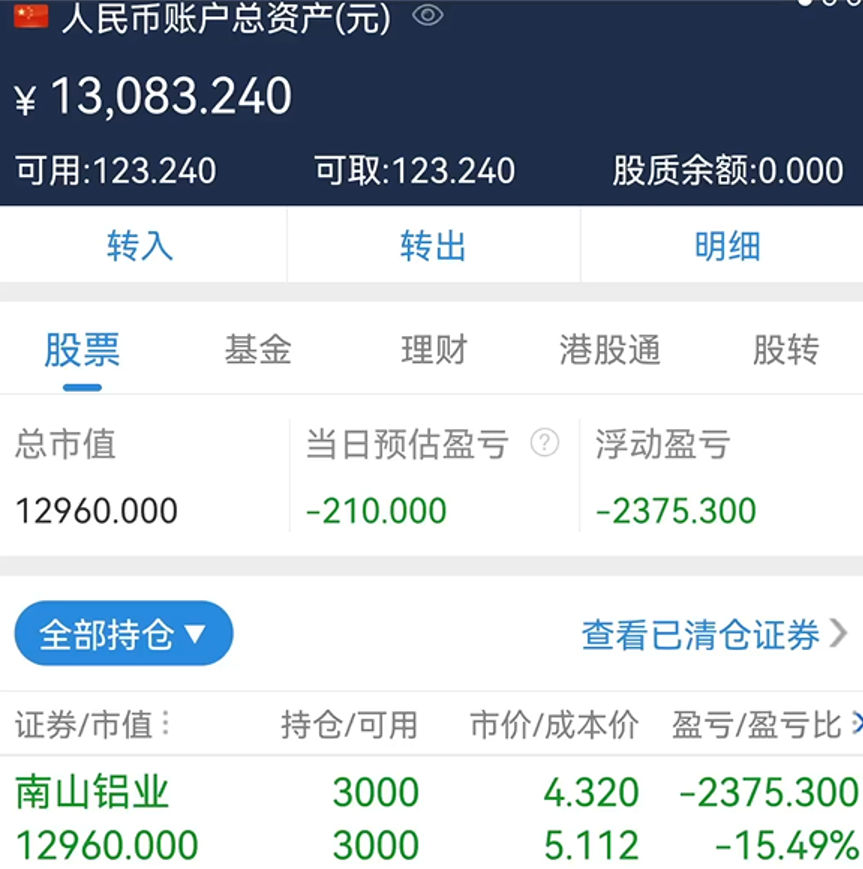Show help for 当日预估盈亏

[x=544, y=443]
